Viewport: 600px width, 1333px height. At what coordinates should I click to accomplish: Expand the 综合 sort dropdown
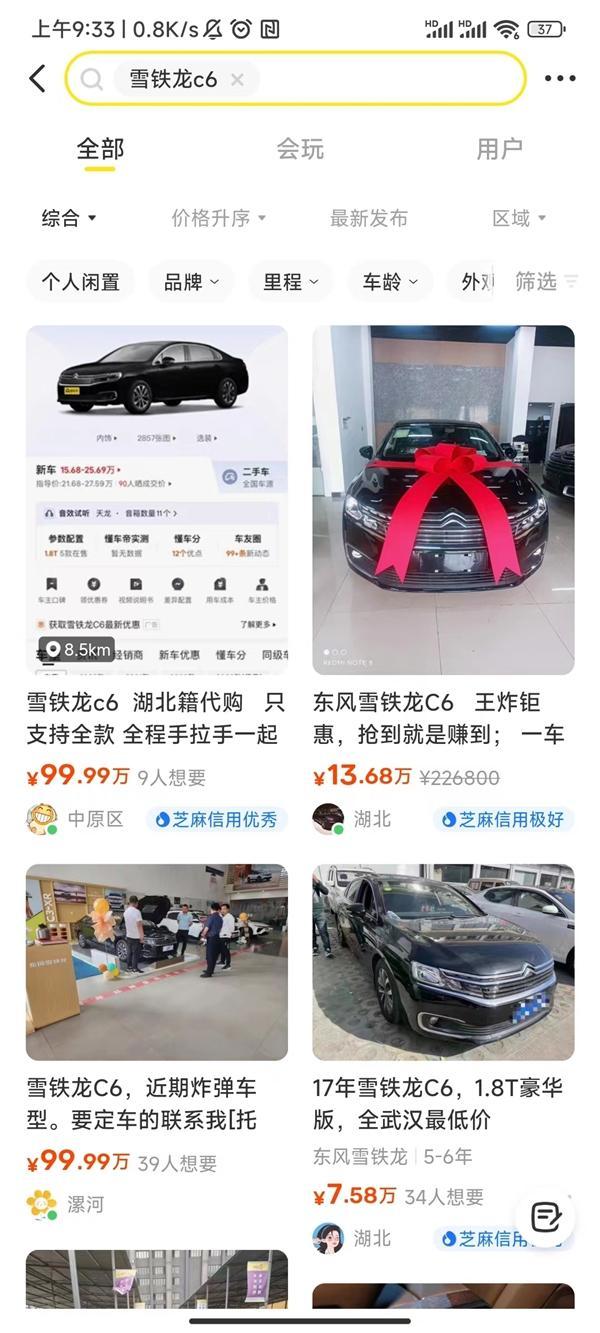(69, 218)
